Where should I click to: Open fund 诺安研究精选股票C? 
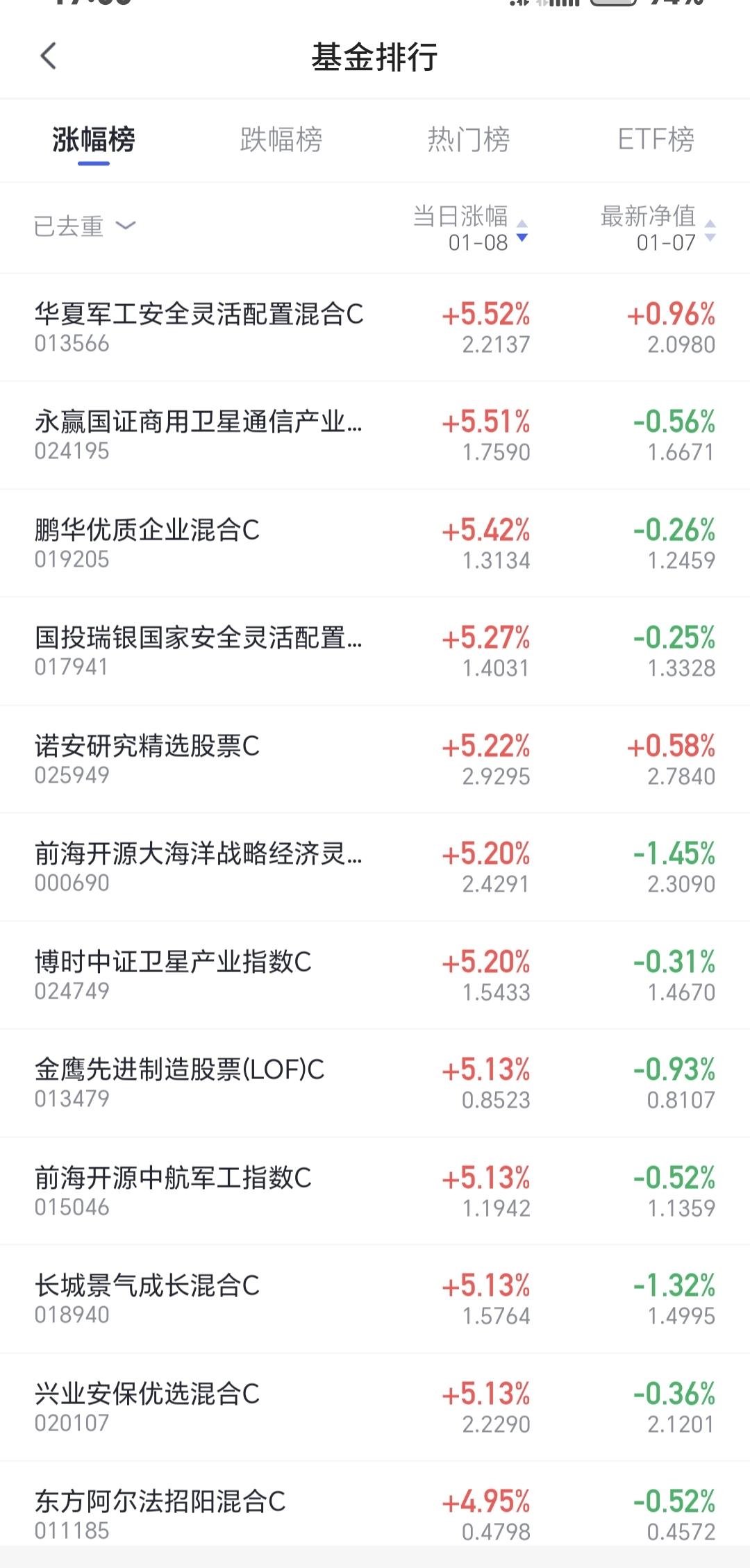pyautogui.click(x=375, y=760)
